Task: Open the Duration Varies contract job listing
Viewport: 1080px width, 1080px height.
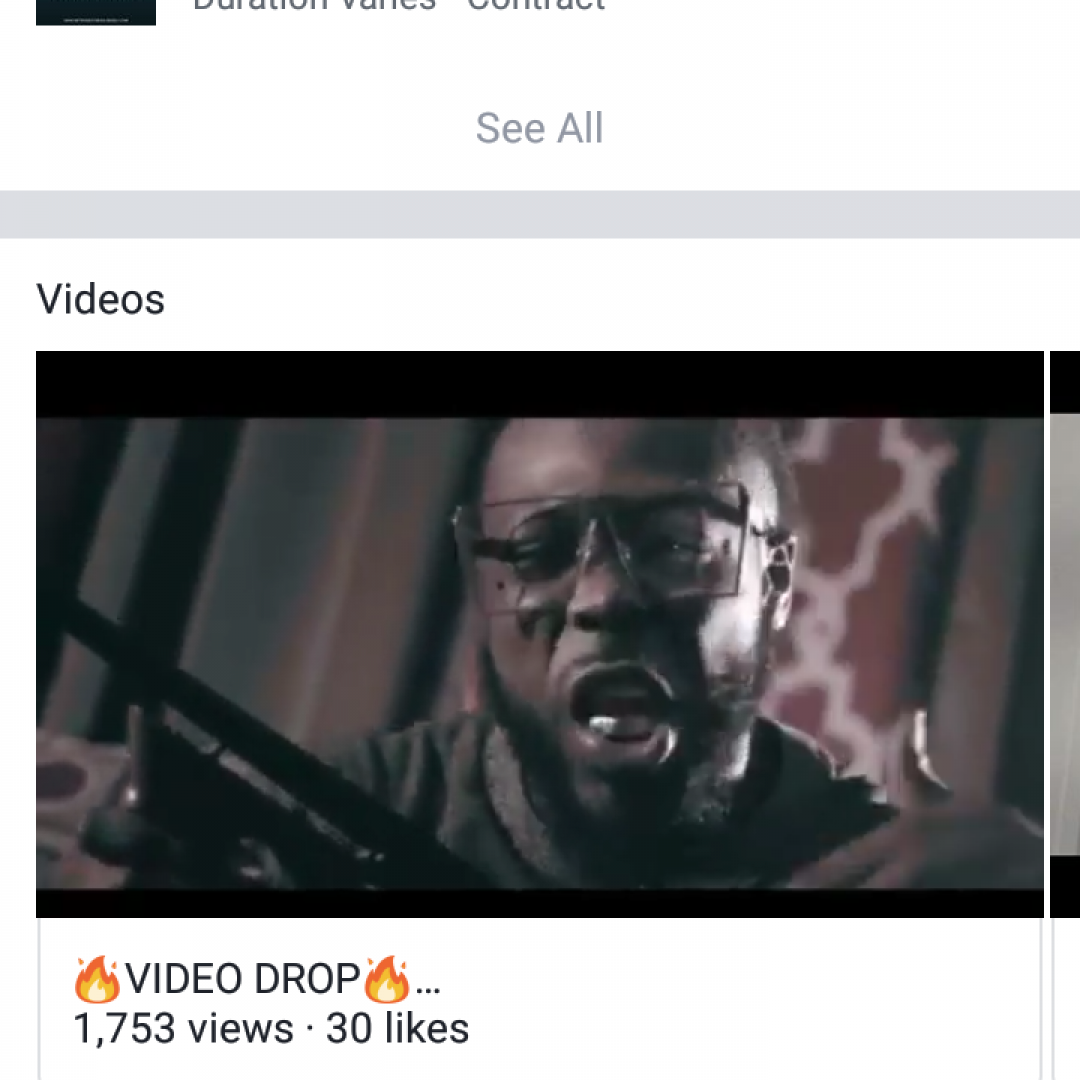Action: click(x=398, y=6)
